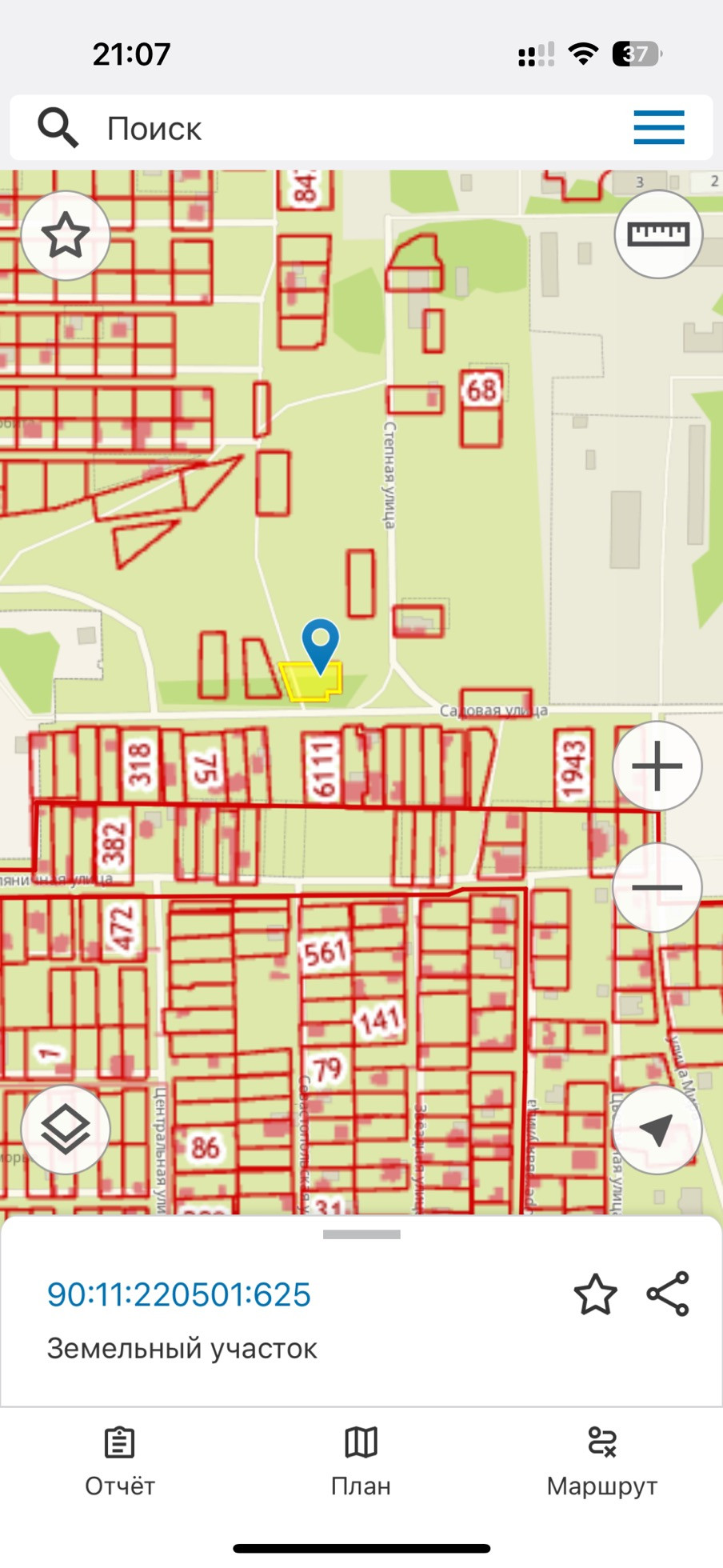The width and height of the screenshot is (723, 1568).
Task: Zoom in with the plus button
Action: (657, 766)
